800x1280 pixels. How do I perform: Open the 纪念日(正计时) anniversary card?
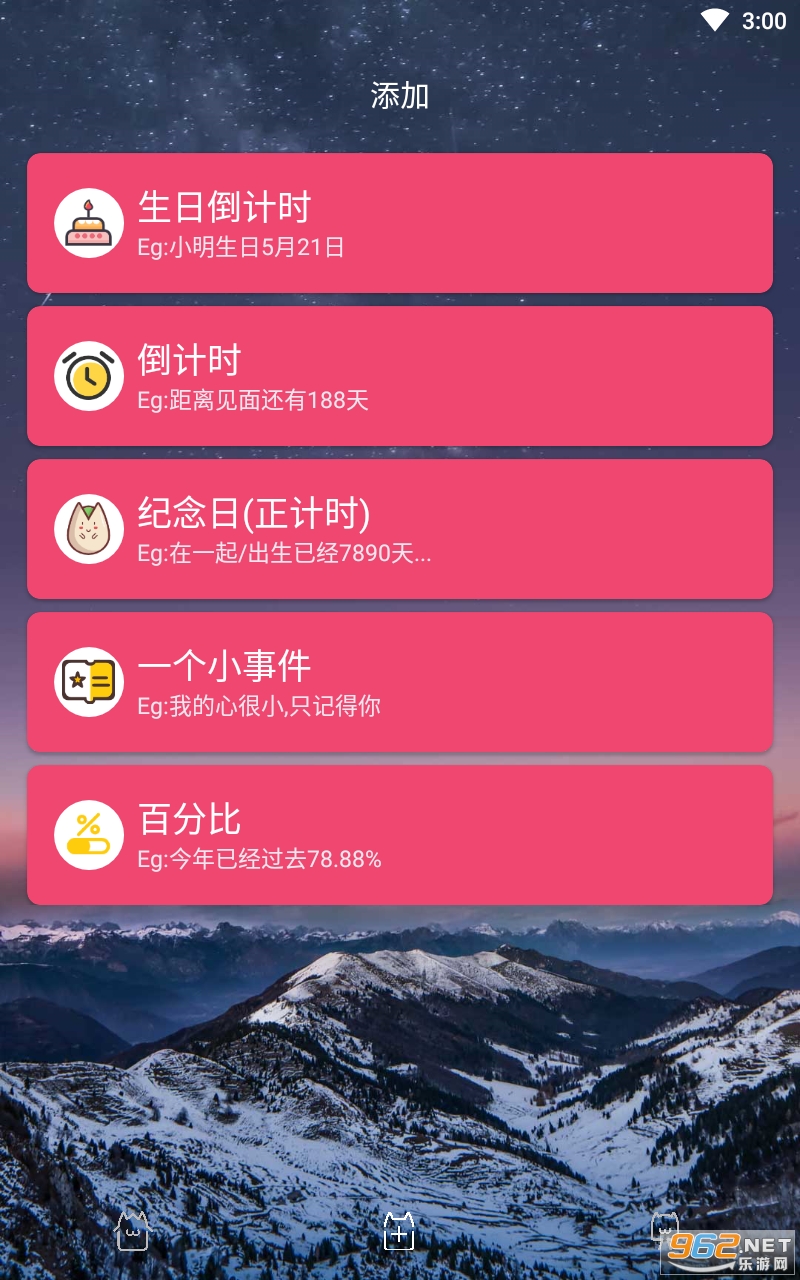pos(400,529)
